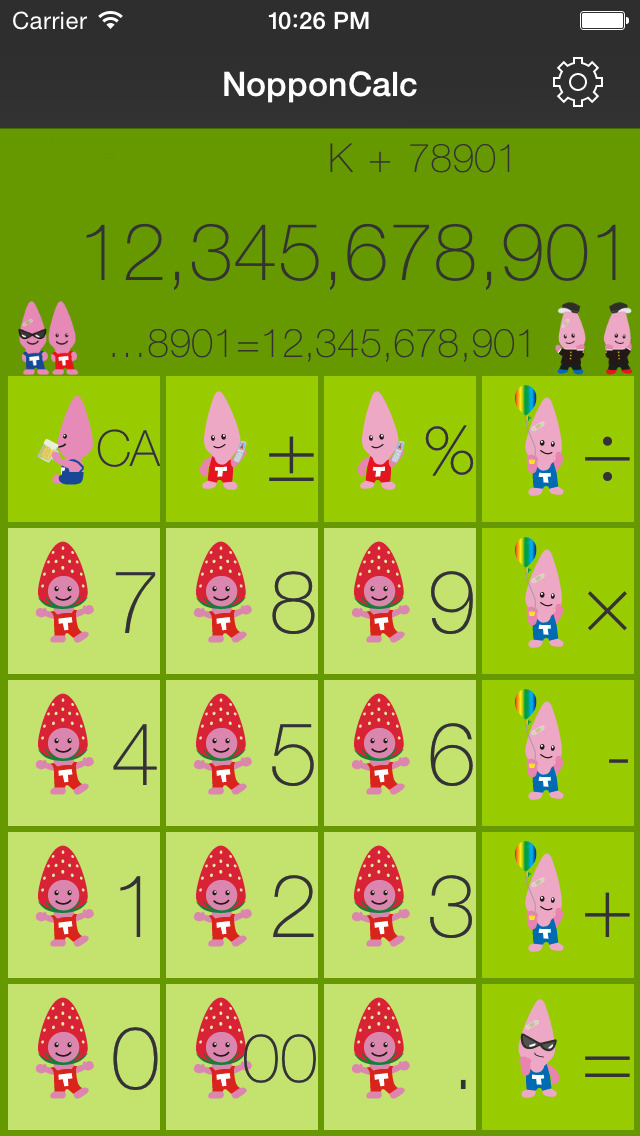Image resolution: width=640 pixels, height=1136 pixels.
Task: Tap the double zero 00 key
Action: click(x=242, y=1057)
